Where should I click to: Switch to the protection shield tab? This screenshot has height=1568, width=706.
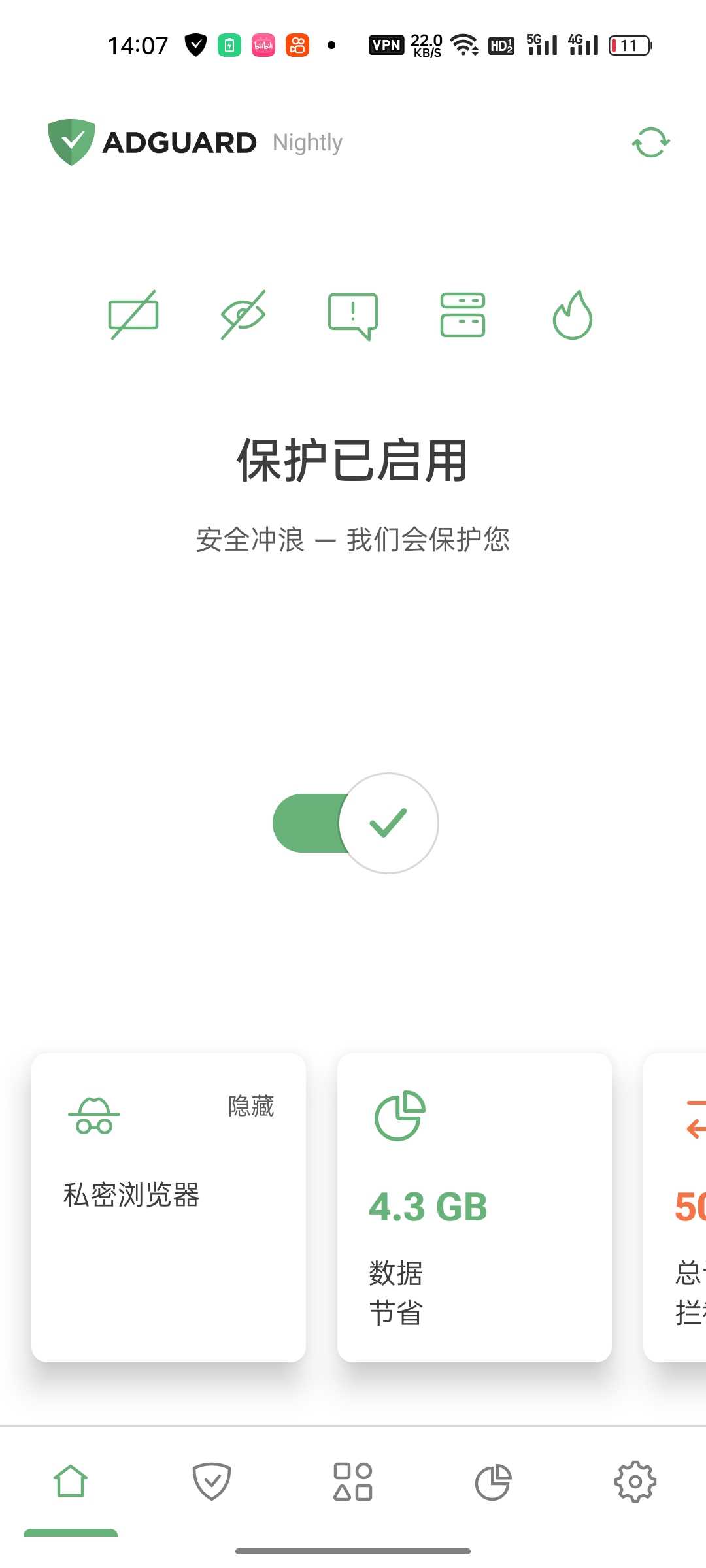(212, 1482)
